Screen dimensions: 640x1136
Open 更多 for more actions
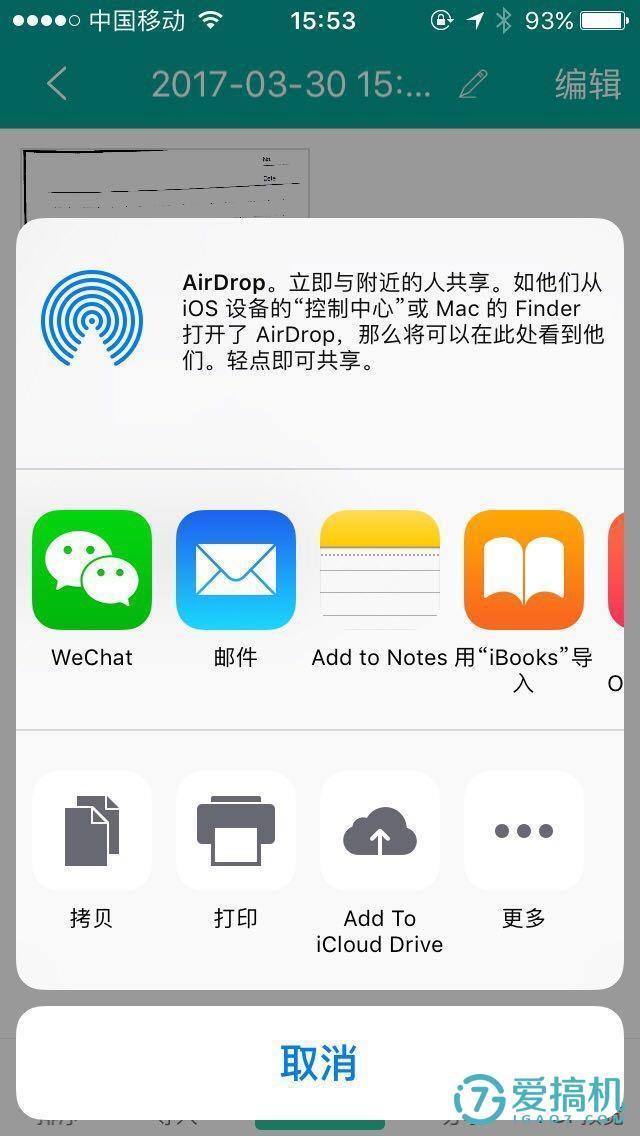[524, 830]
